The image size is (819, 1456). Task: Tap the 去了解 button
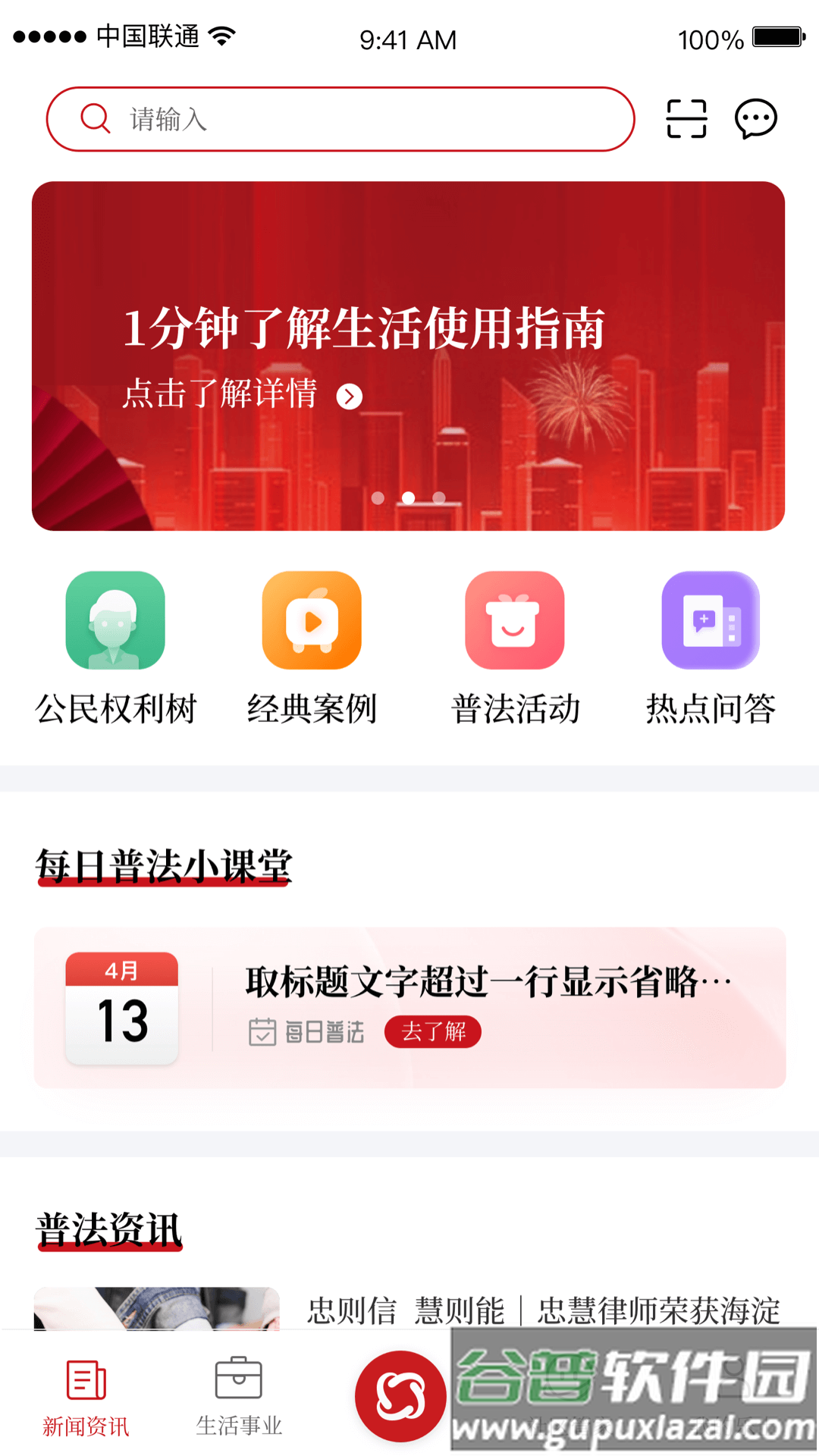pos(433,1031)
